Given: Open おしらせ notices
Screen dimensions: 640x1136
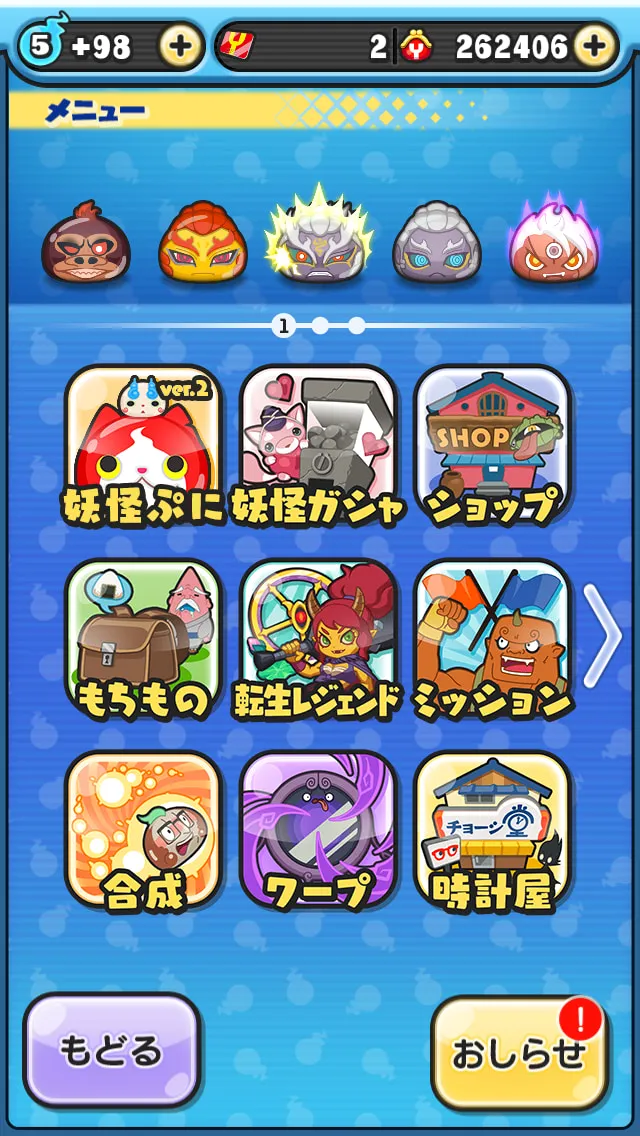Looking at the screenshot, I should pyautogui.click(x=519, y=1053).
